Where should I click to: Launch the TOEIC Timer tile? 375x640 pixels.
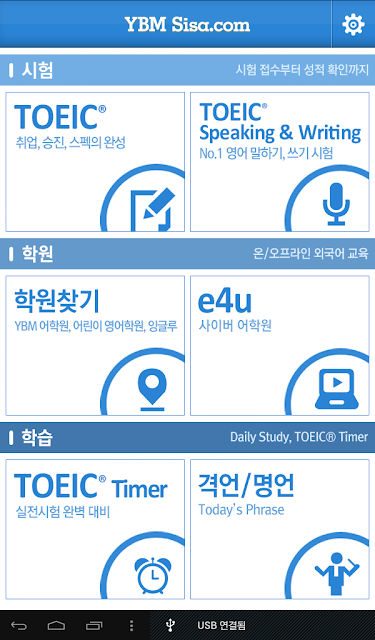point(95,529)
